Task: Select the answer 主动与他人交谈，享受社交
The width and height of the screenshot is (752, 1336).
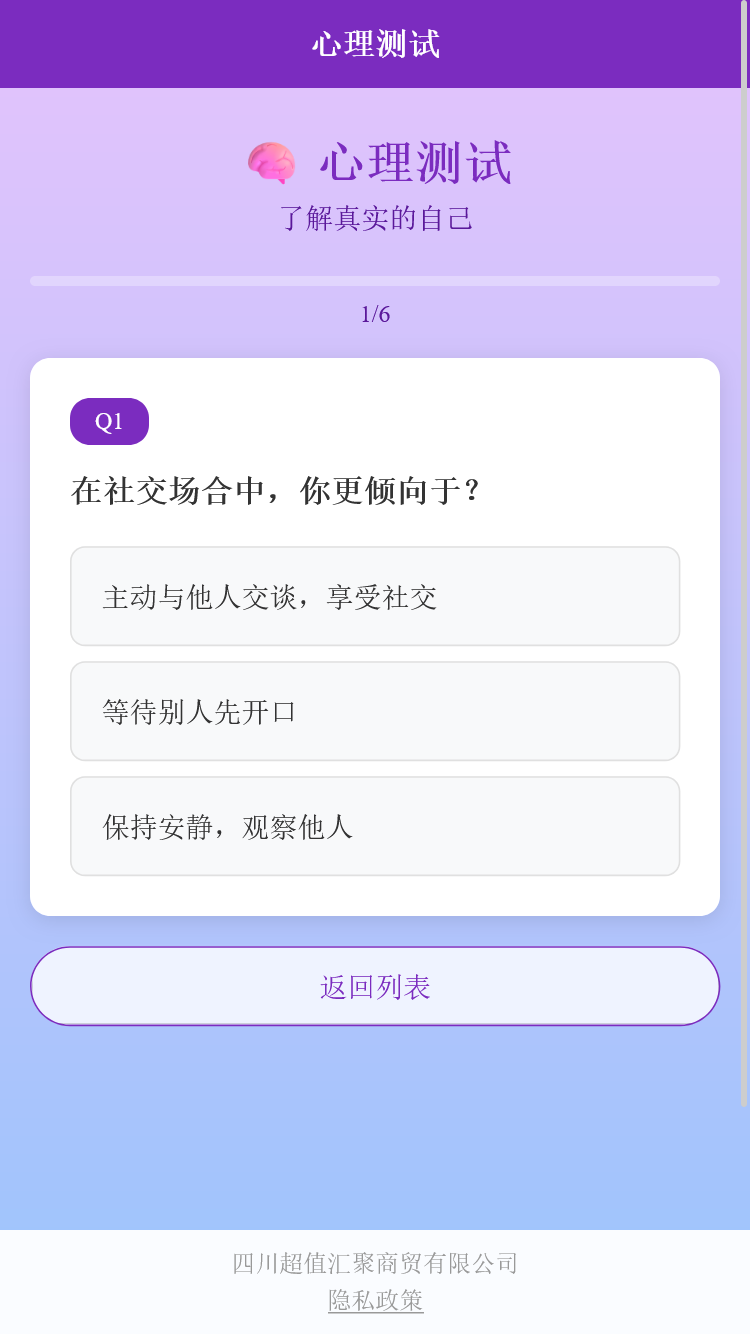Action: pos(375,596)
